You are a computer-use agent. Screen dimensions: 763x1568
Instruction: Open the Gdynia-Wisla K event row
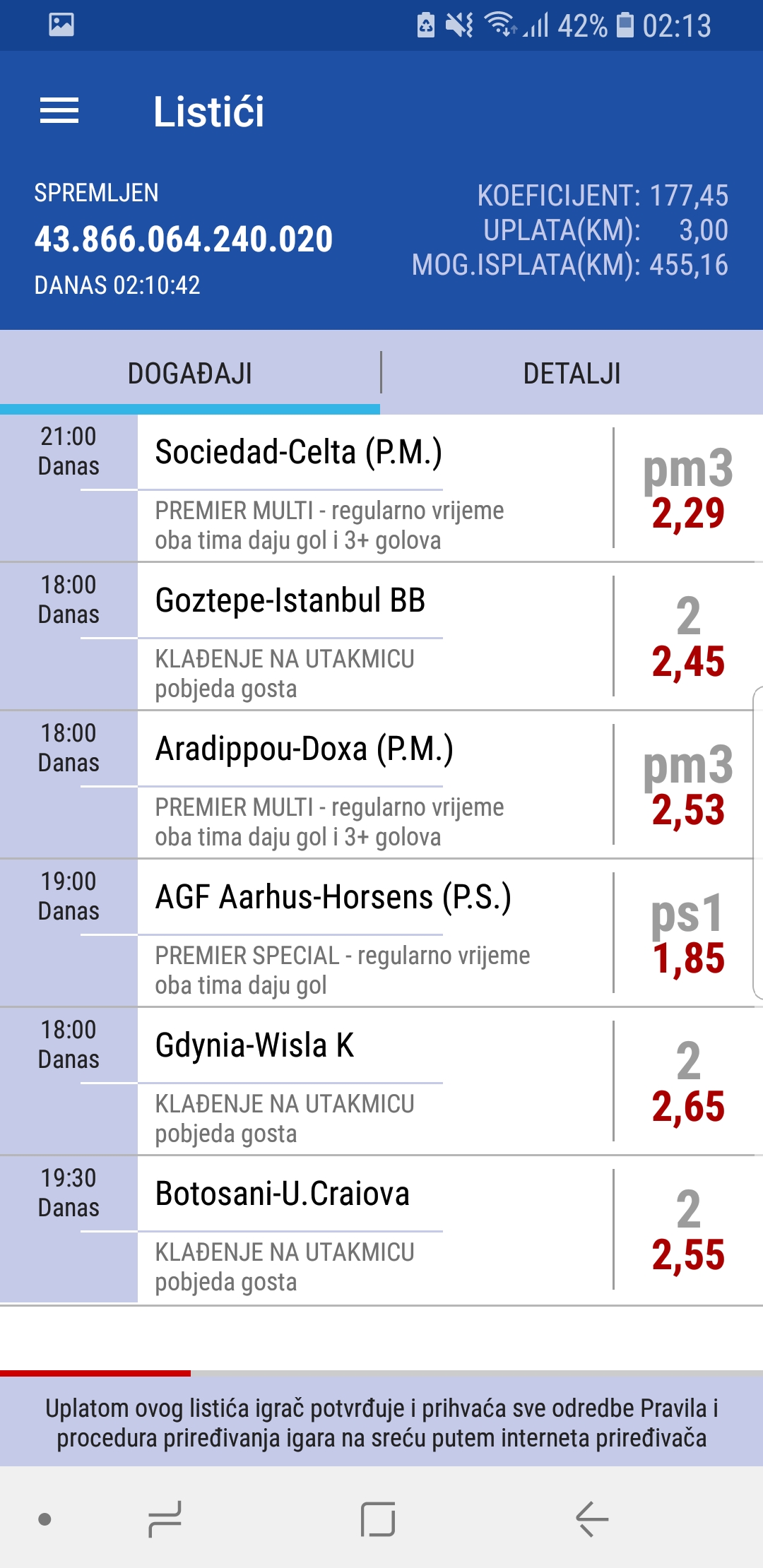coord(381,1082)
